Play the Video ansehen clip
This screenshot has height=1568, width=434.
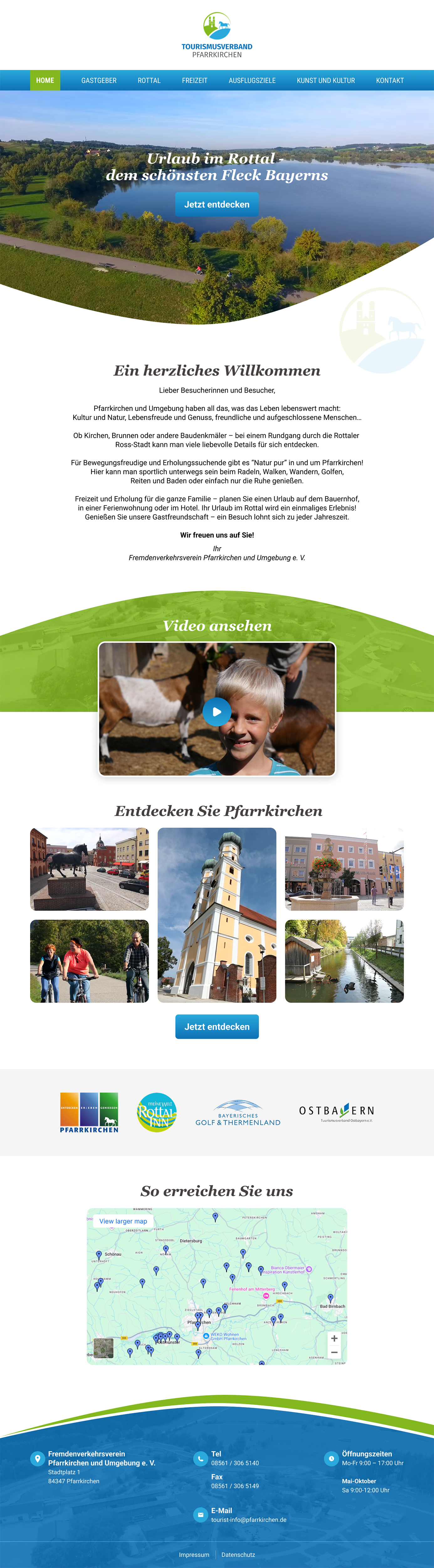coord(217,711)
